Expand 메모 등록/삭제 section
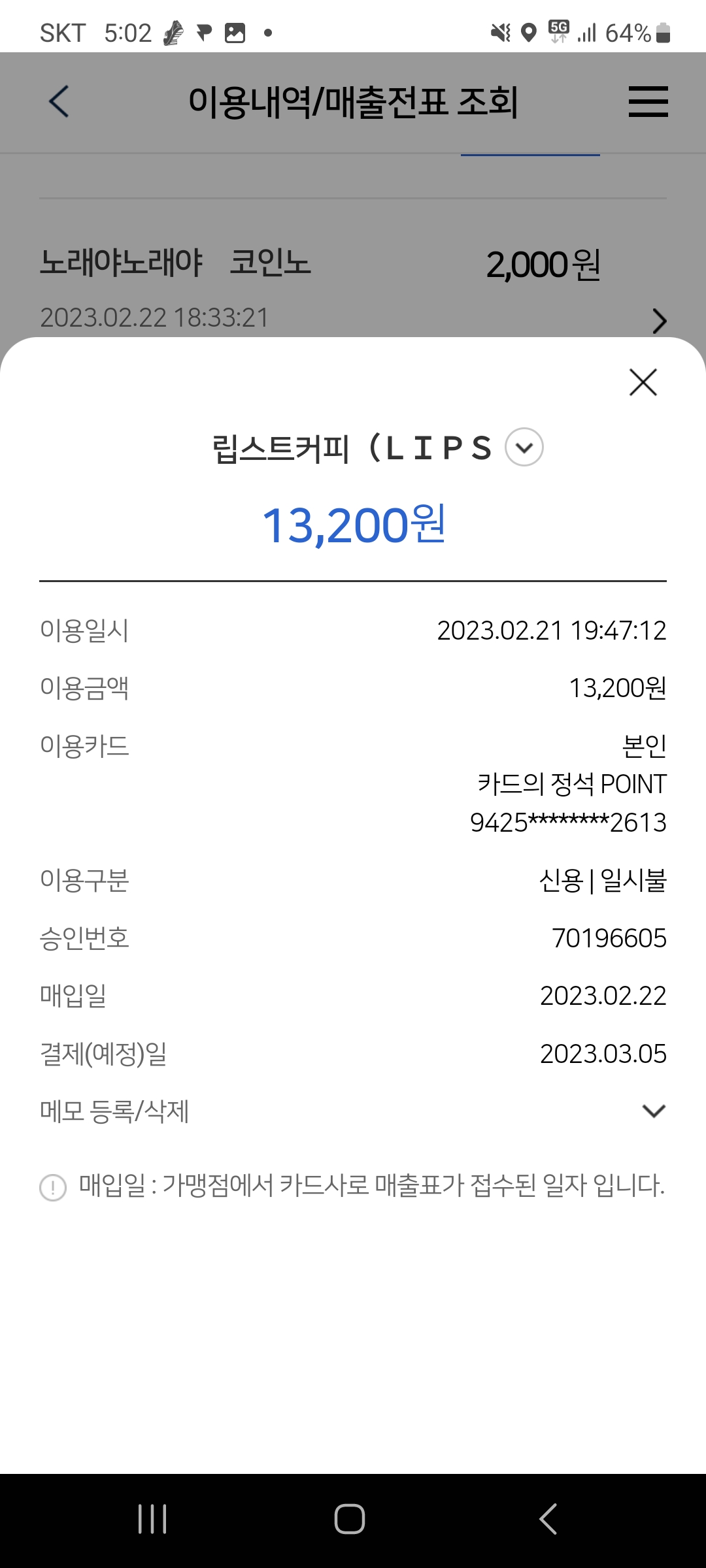This screenshot has width=706, height=1568. tap(653, 1111)
